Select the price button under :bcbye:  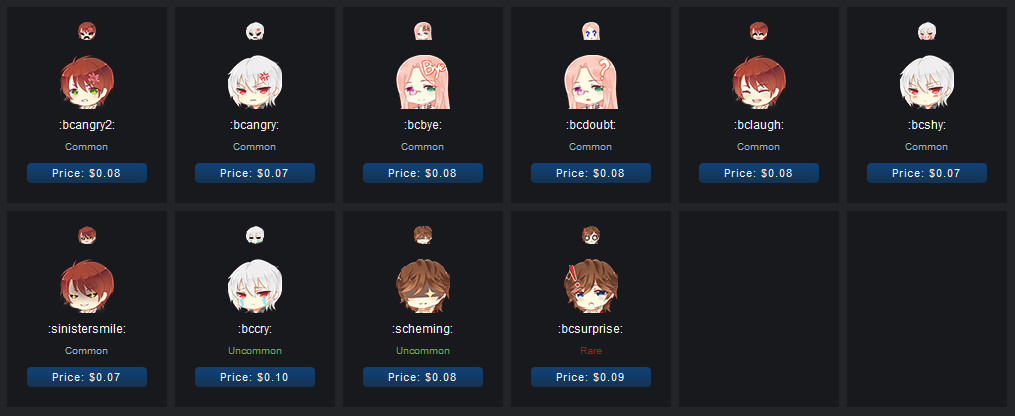pos(423,173)
